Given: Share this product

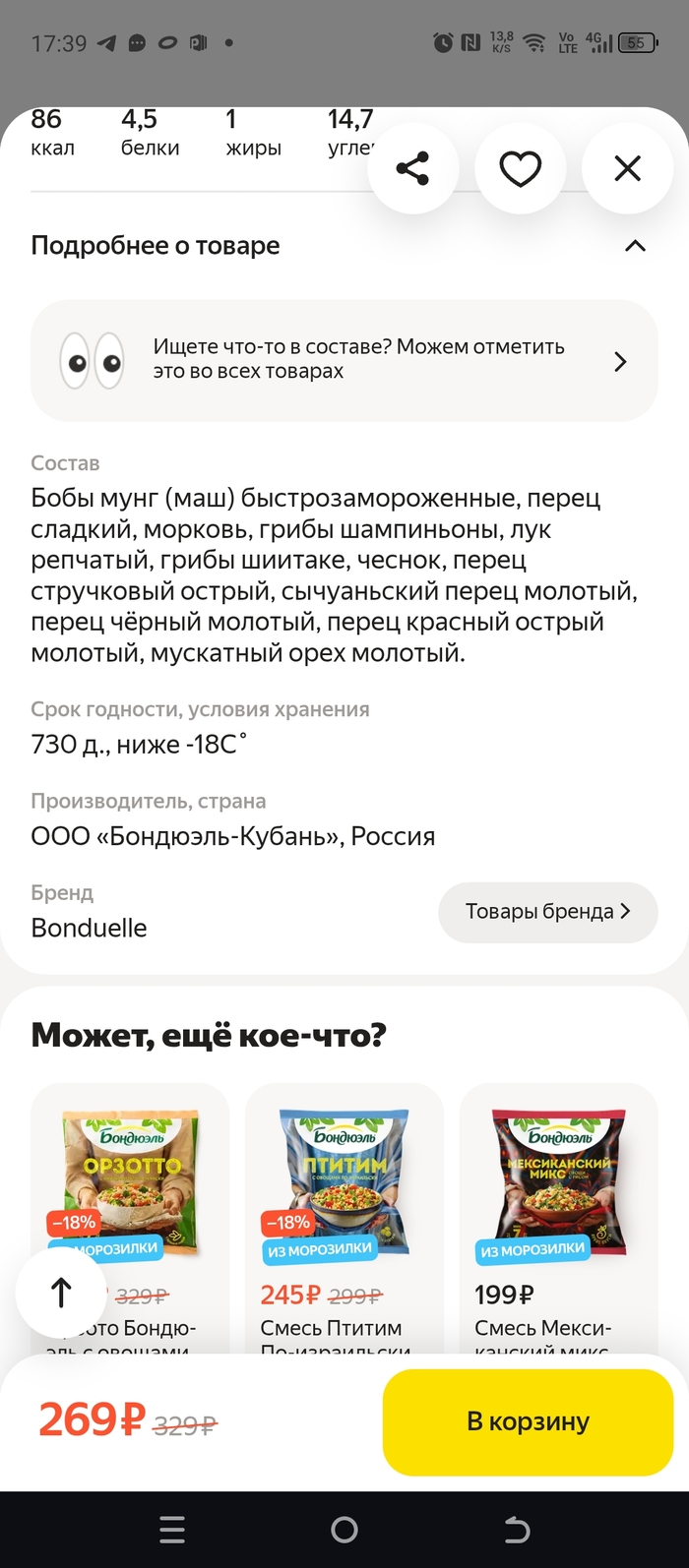Looking at the screenshot, I should tap(412, 168).
